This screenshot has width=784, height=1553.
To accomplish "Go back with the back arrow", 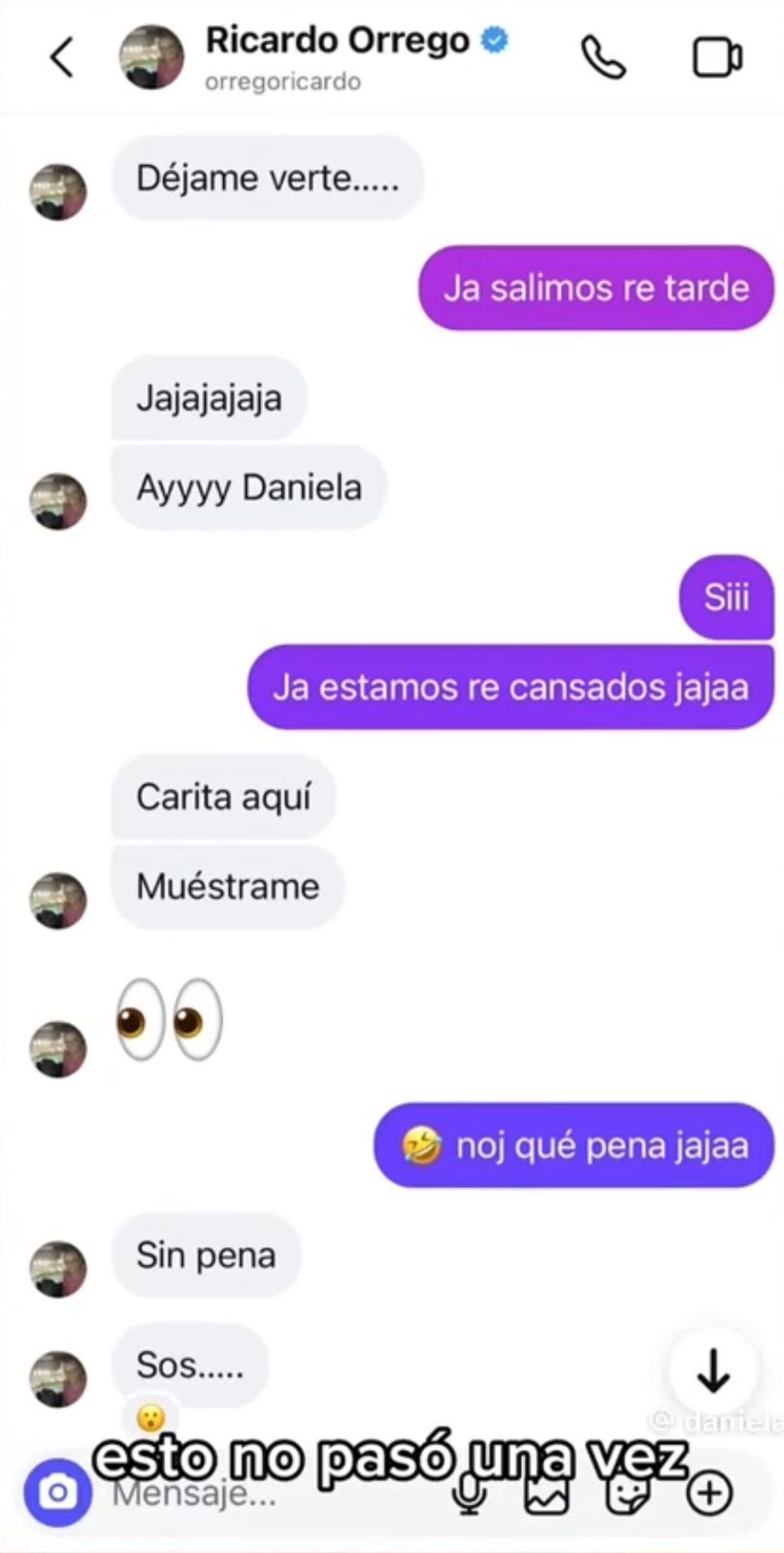I will tap(61, 55).
